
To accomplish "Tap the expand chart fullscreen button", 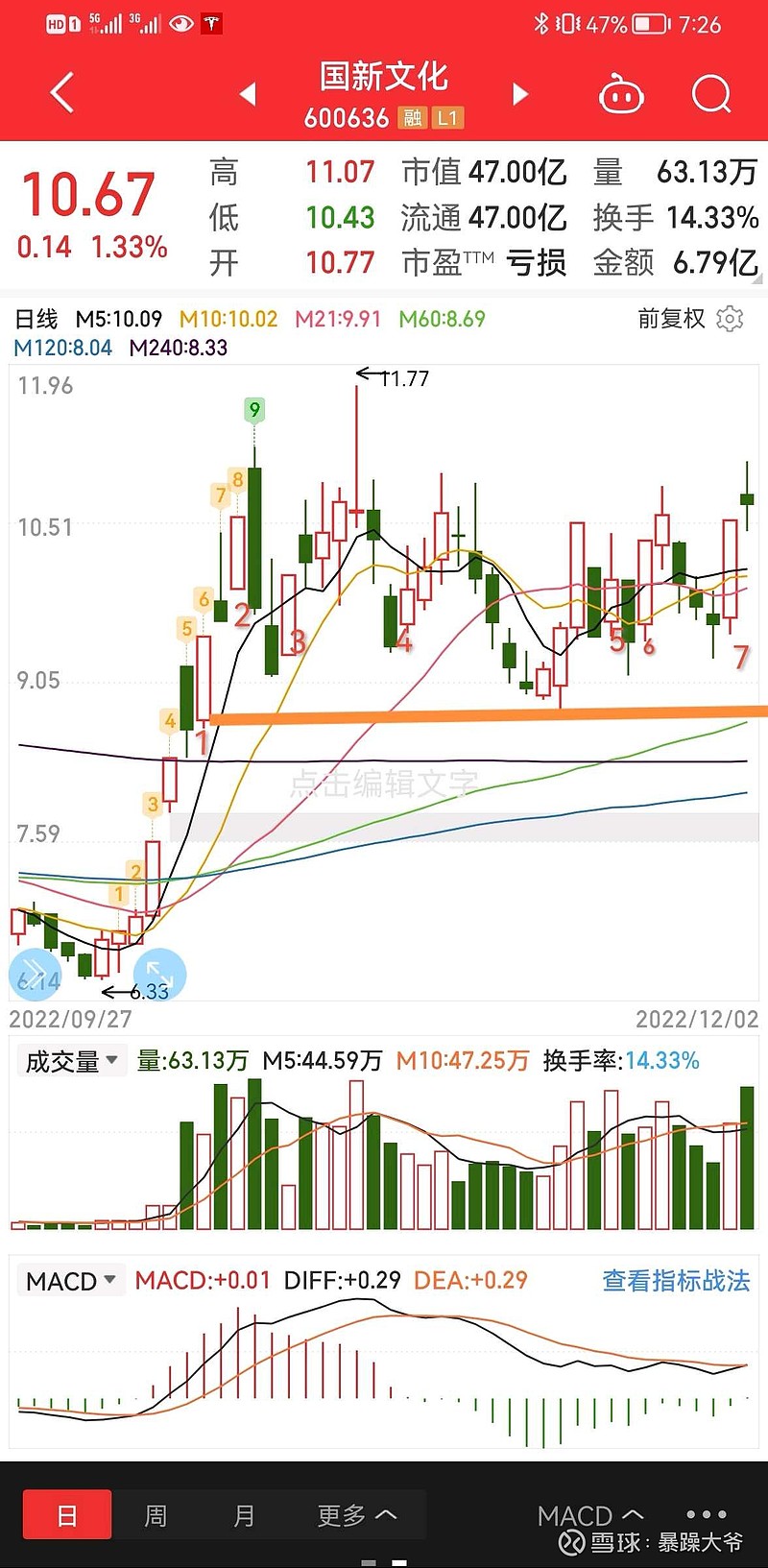I will [x=159, y=975].
